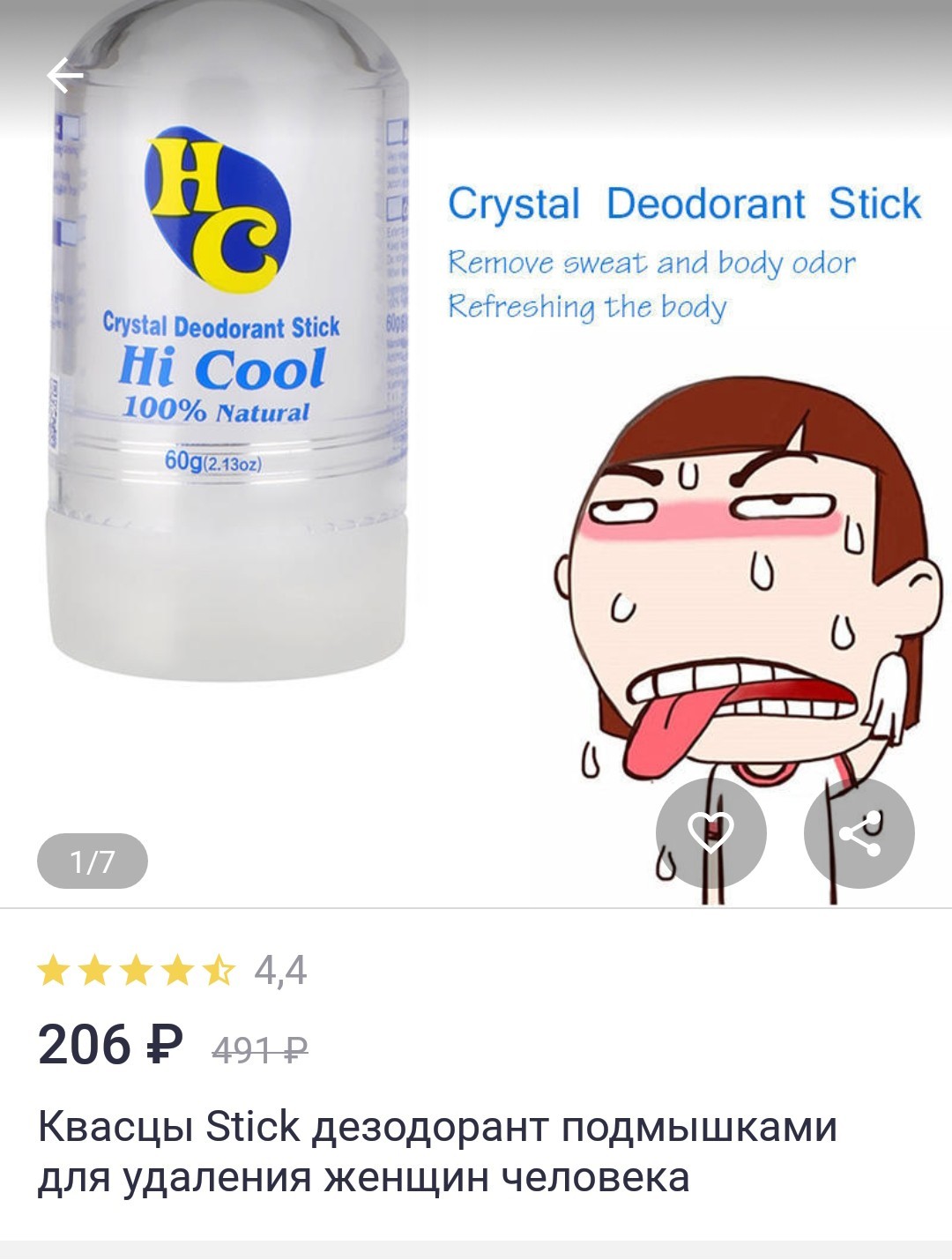Share this product listing
The height and width of the screenshot is (1260, 952).
(x=859, y=833)
